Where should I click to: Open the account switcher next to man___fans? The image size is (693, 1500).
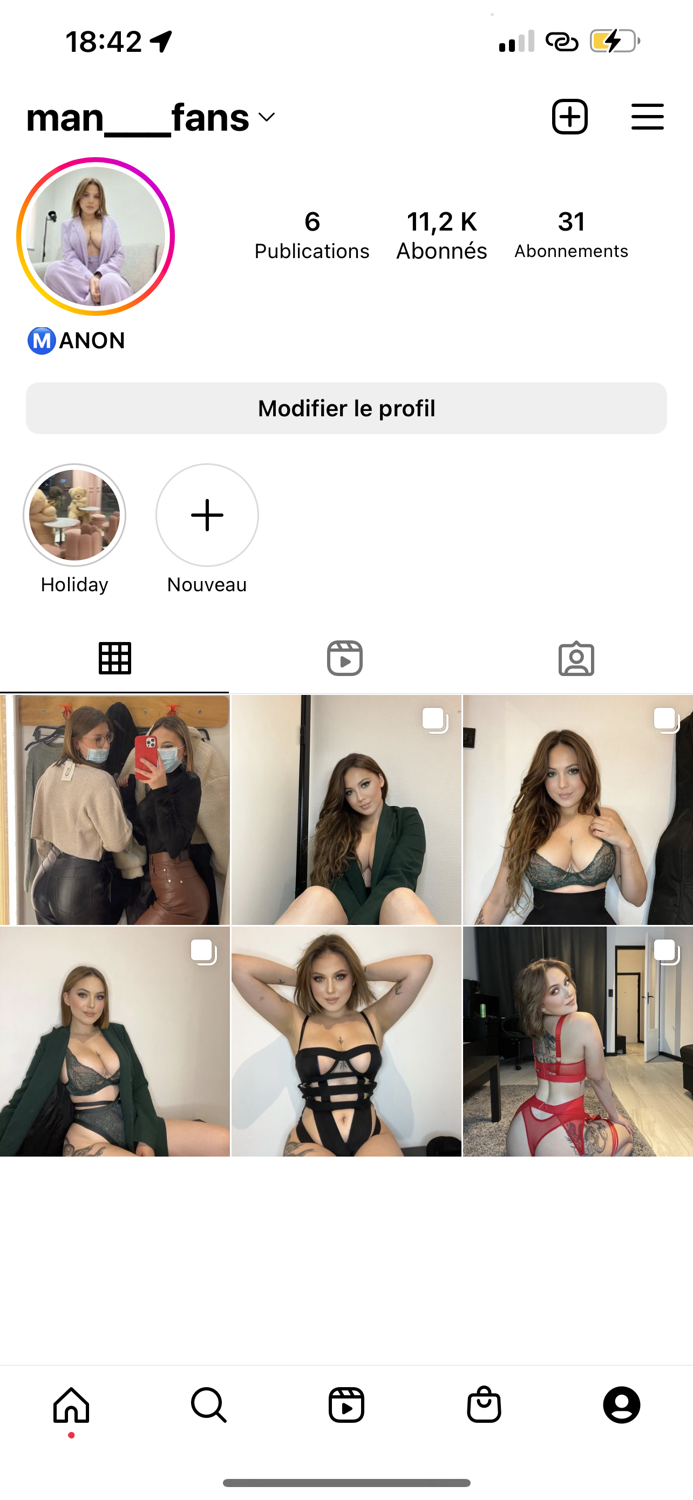[266, 118]
